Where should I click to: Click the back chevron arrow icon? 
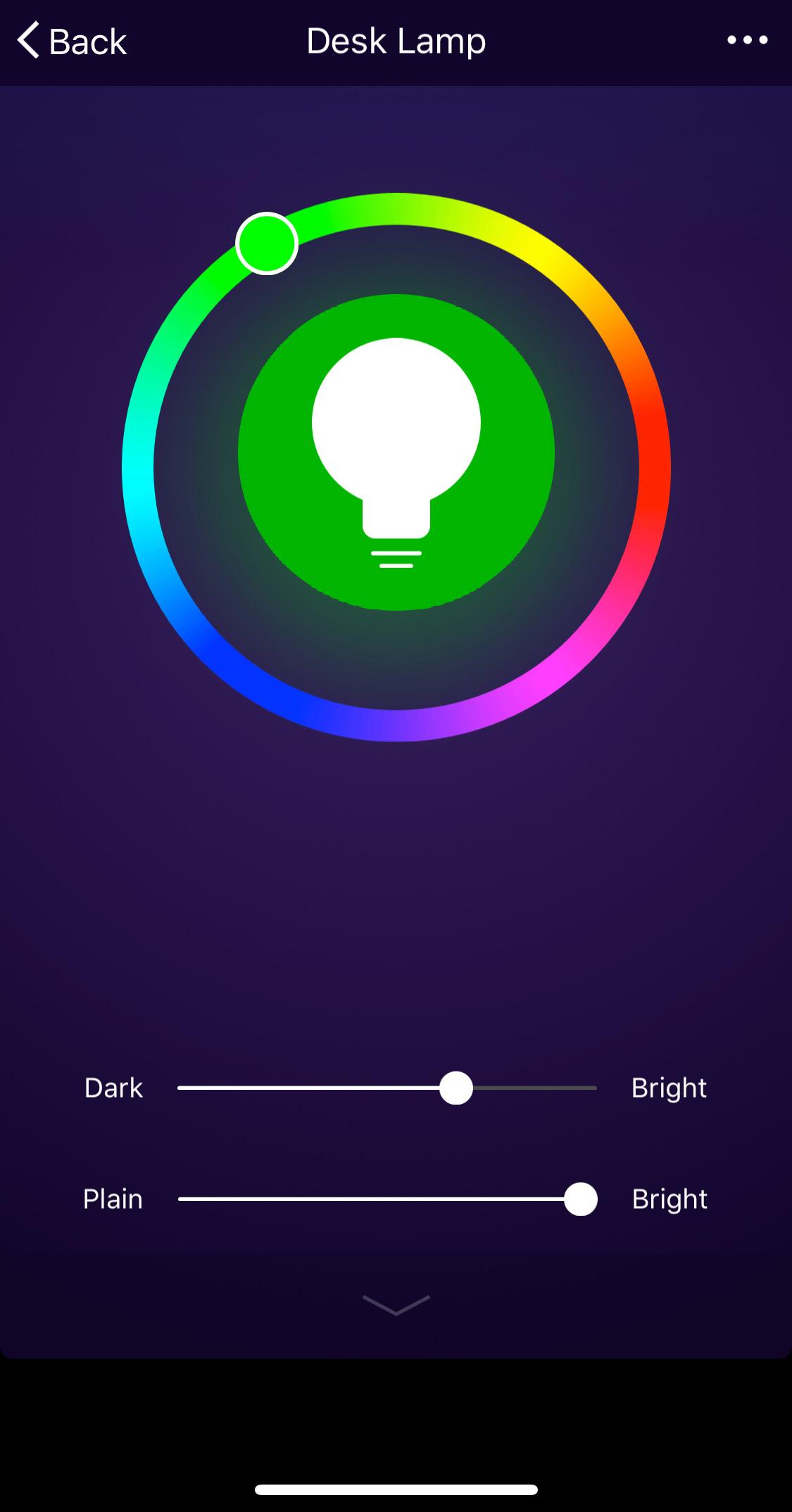pos(28,41)
